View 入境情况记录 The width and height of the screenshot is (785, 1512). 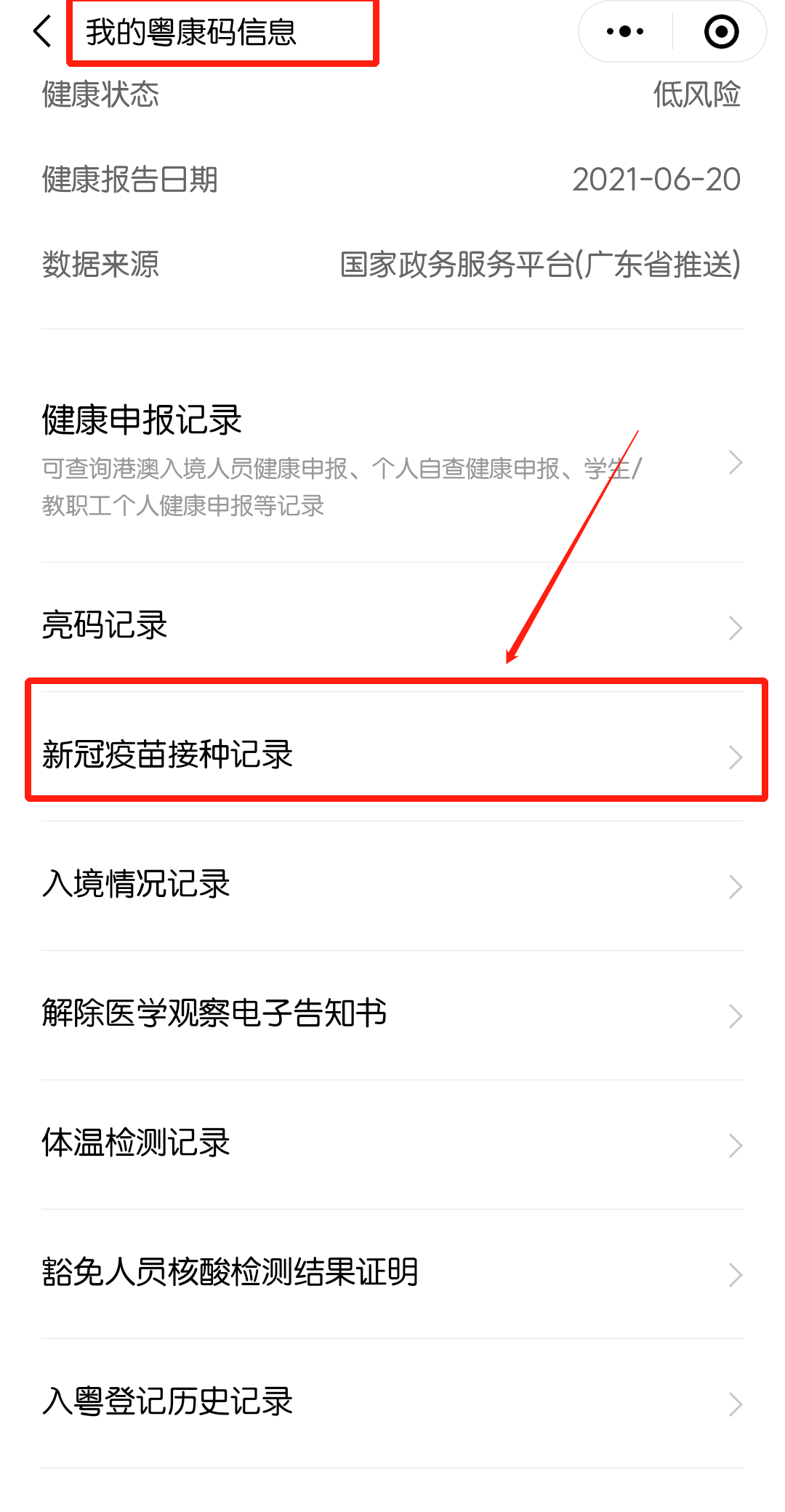tap(392, 885)
